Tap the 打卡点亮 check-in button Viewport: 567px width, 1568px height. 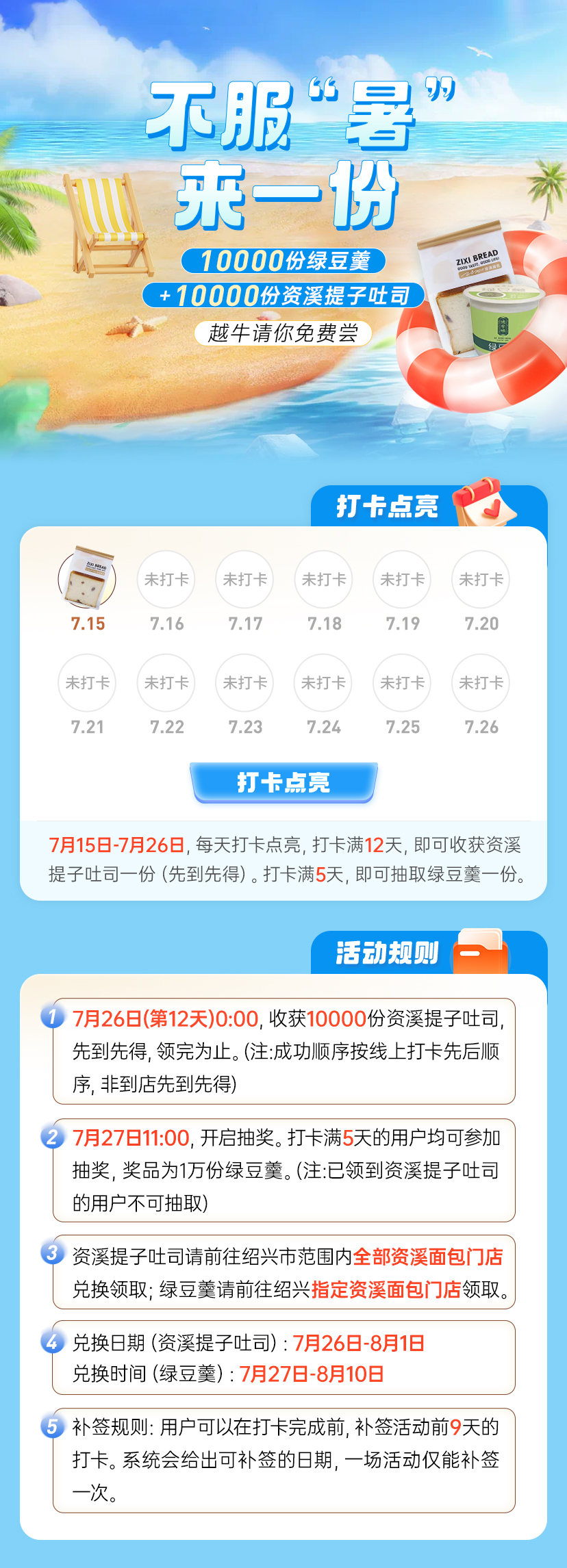point(283,782)
